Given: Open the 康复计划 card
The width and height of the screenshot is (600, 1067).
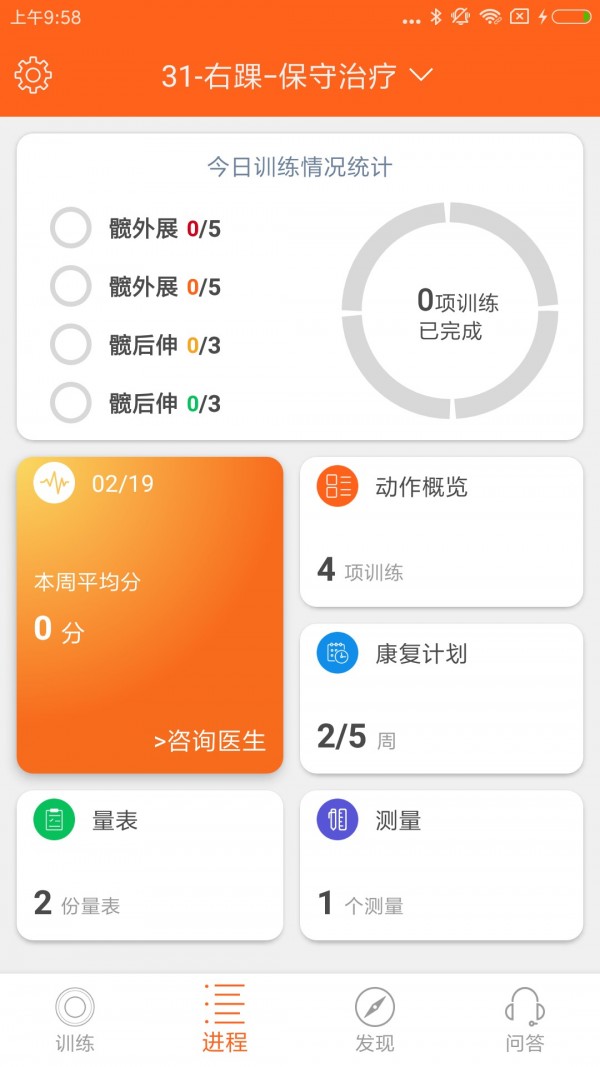Looking at the screenshot, I should click(x=441, y=698).
